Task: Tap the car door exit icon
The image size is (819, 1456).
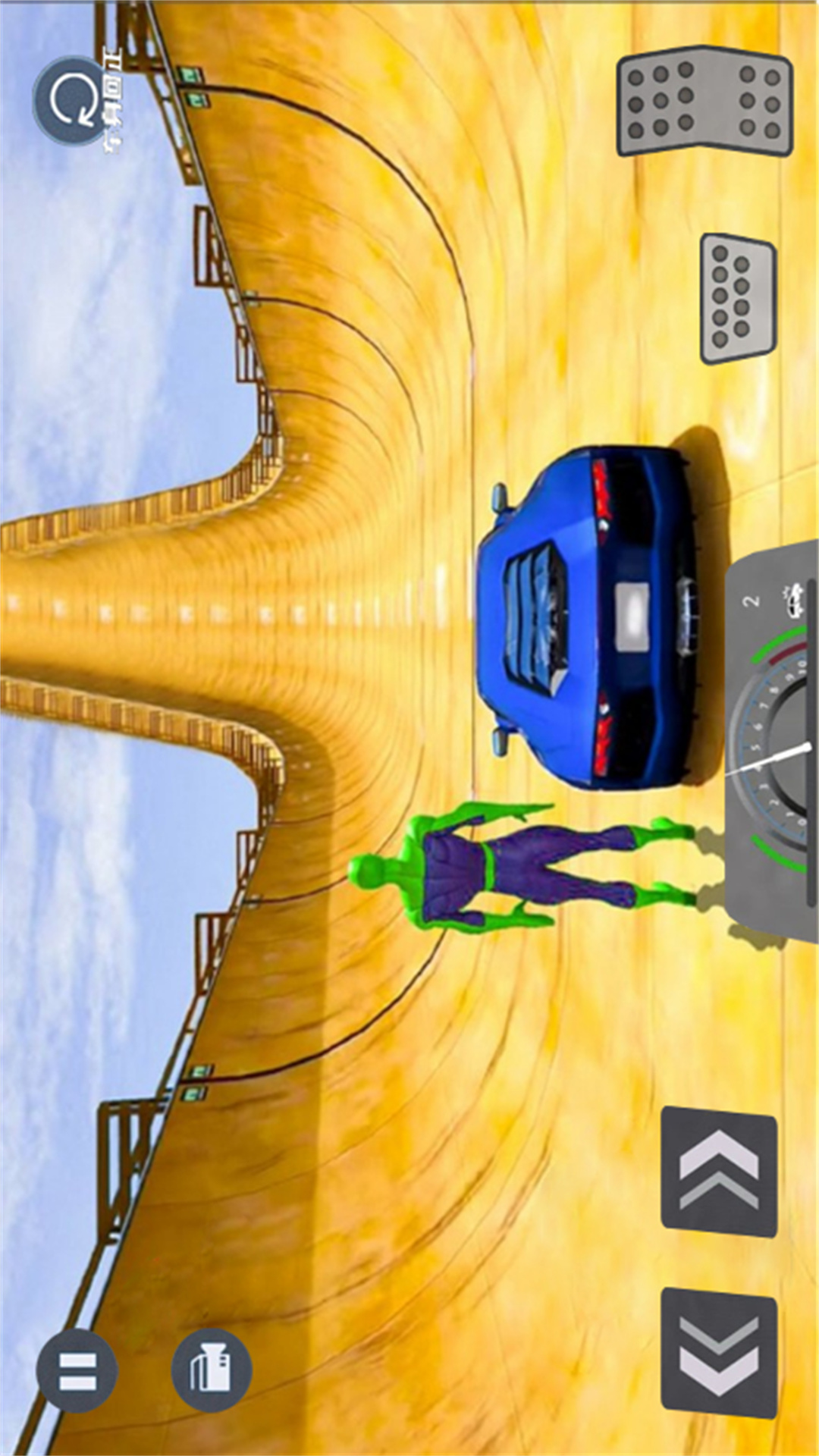Action: click(x=212, y=1370)
